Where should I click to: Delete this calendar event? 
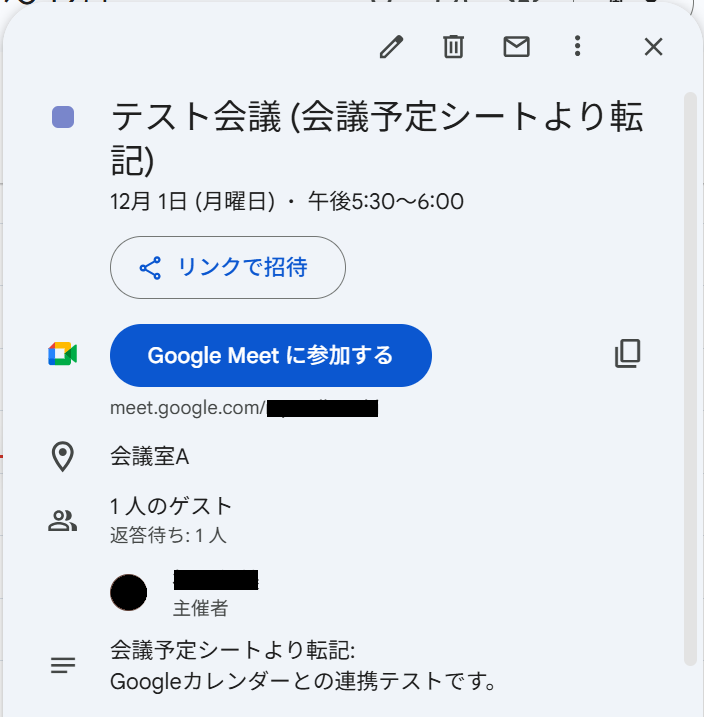tap(454, 47)
